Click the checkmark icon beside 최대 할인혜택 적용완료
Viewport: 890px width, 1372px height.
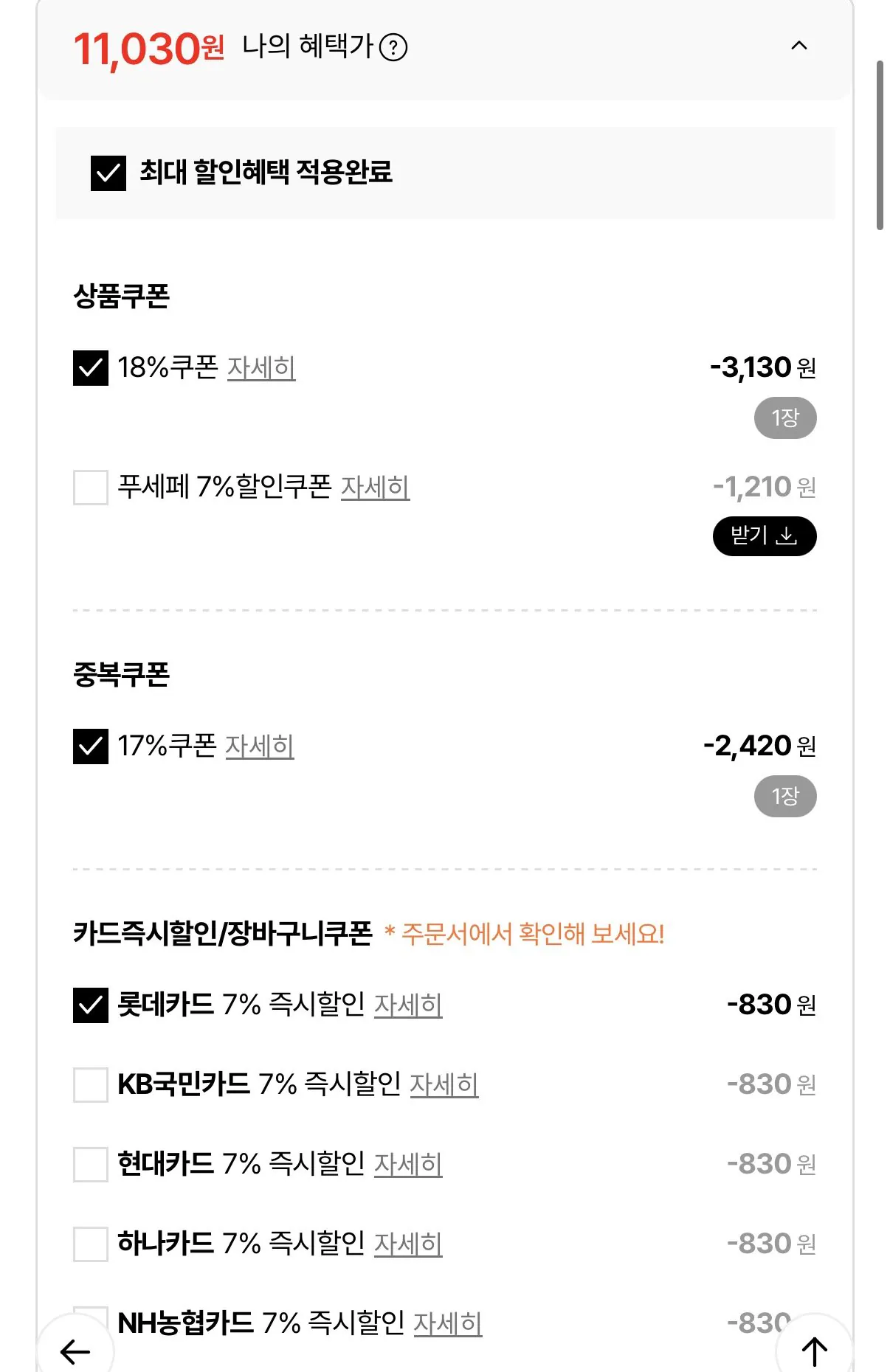point(110,174)
